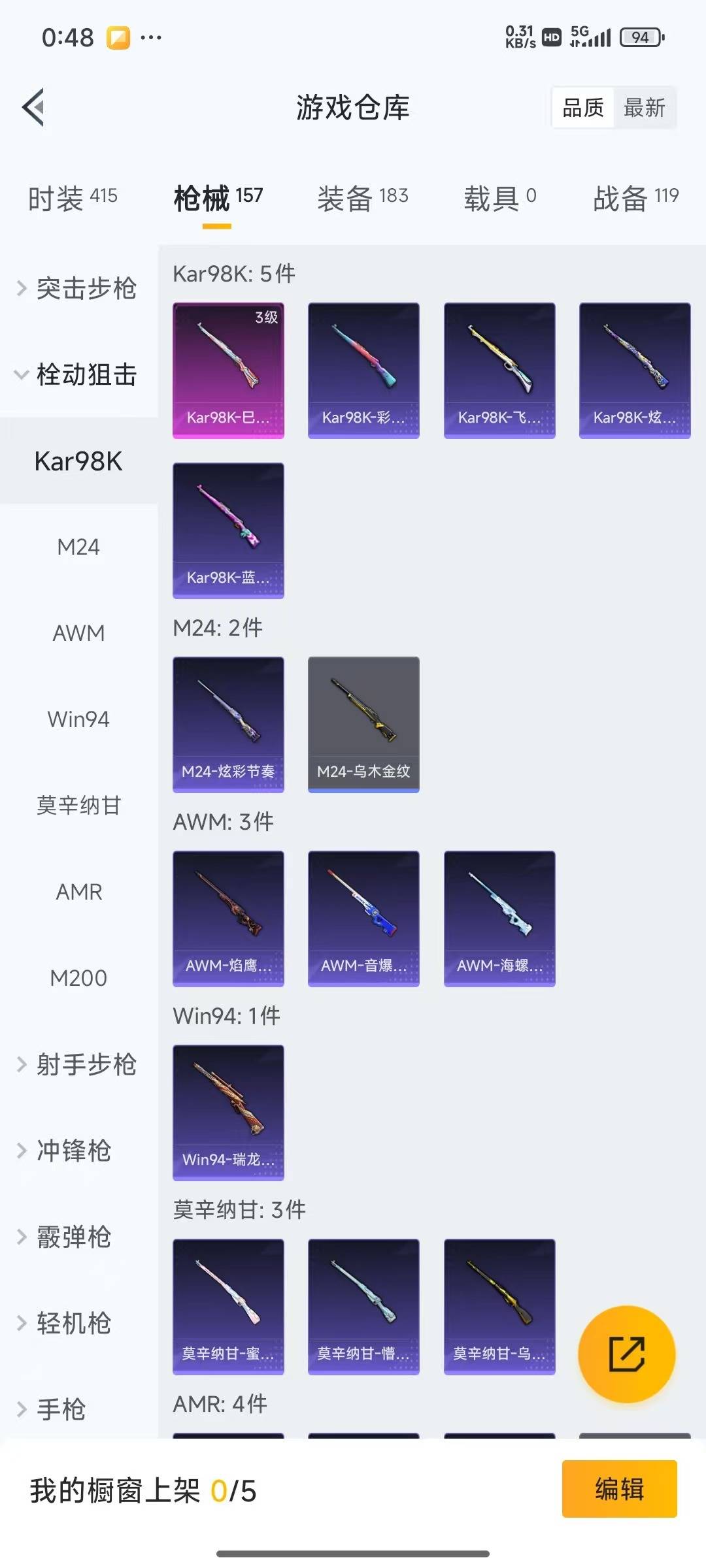Open the M24-炫彩节奏 skin
706x1568 pixels.
click(228, 725)
